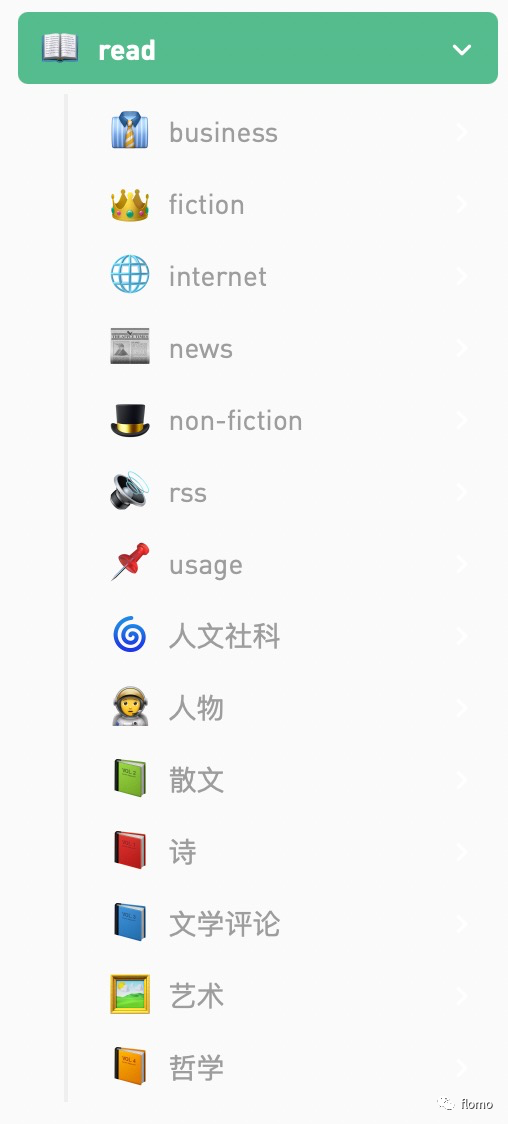
Task: Open the non-fiction tag
Action: tap(285, 421)
